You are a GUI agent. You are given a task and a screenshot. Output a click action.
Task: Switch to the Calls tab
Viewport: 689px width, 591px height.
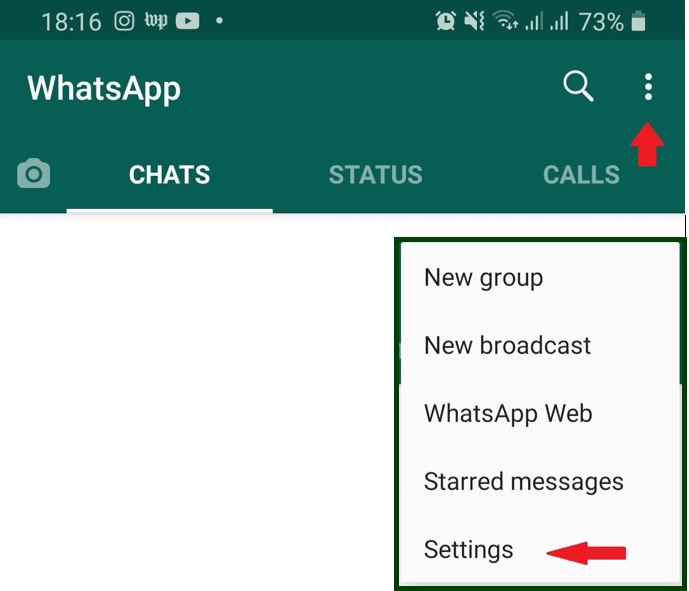click(x=581, y=175)
